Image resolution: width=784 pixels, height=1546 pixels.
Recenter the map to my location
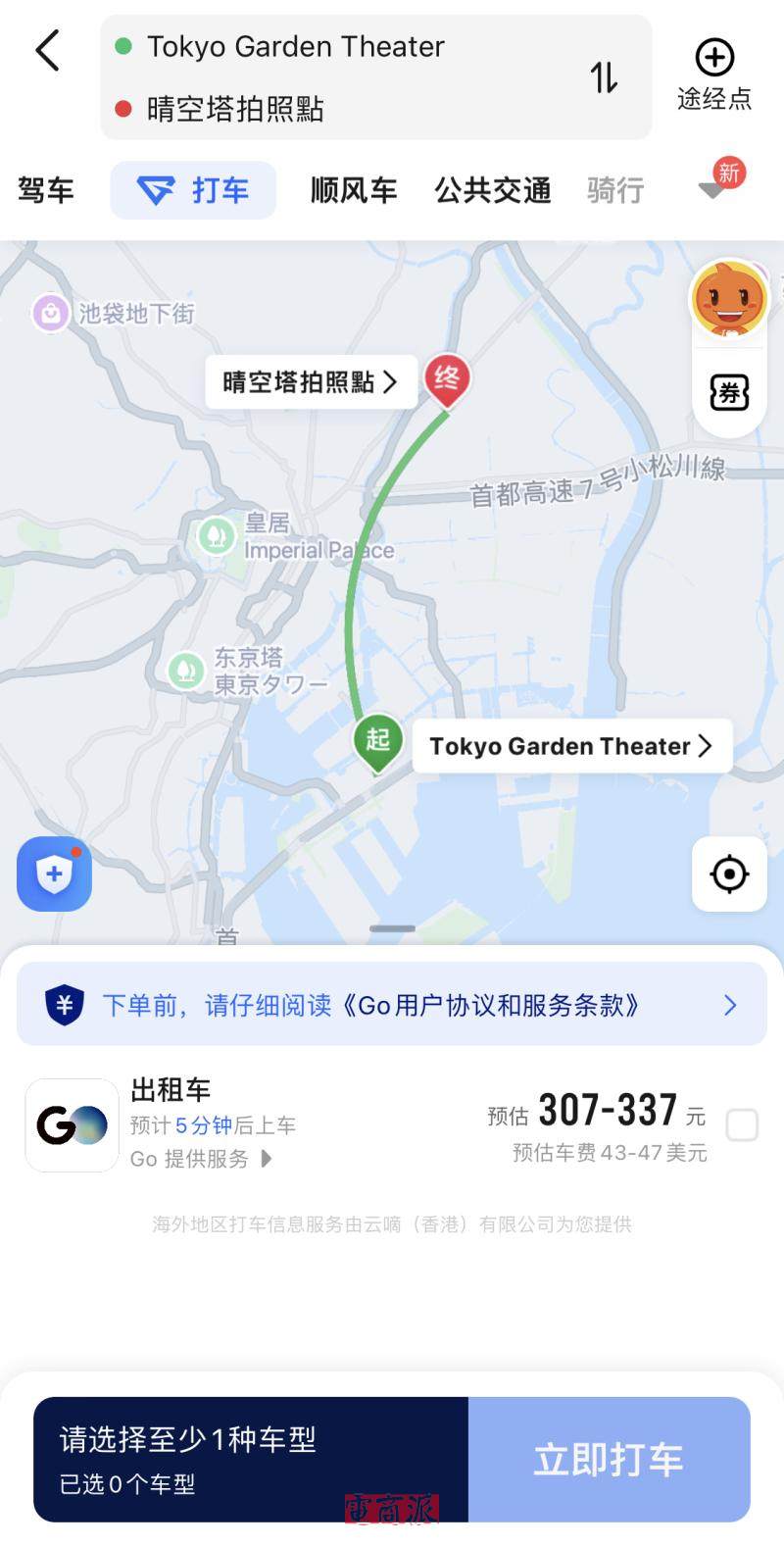[x=729, y=873]
